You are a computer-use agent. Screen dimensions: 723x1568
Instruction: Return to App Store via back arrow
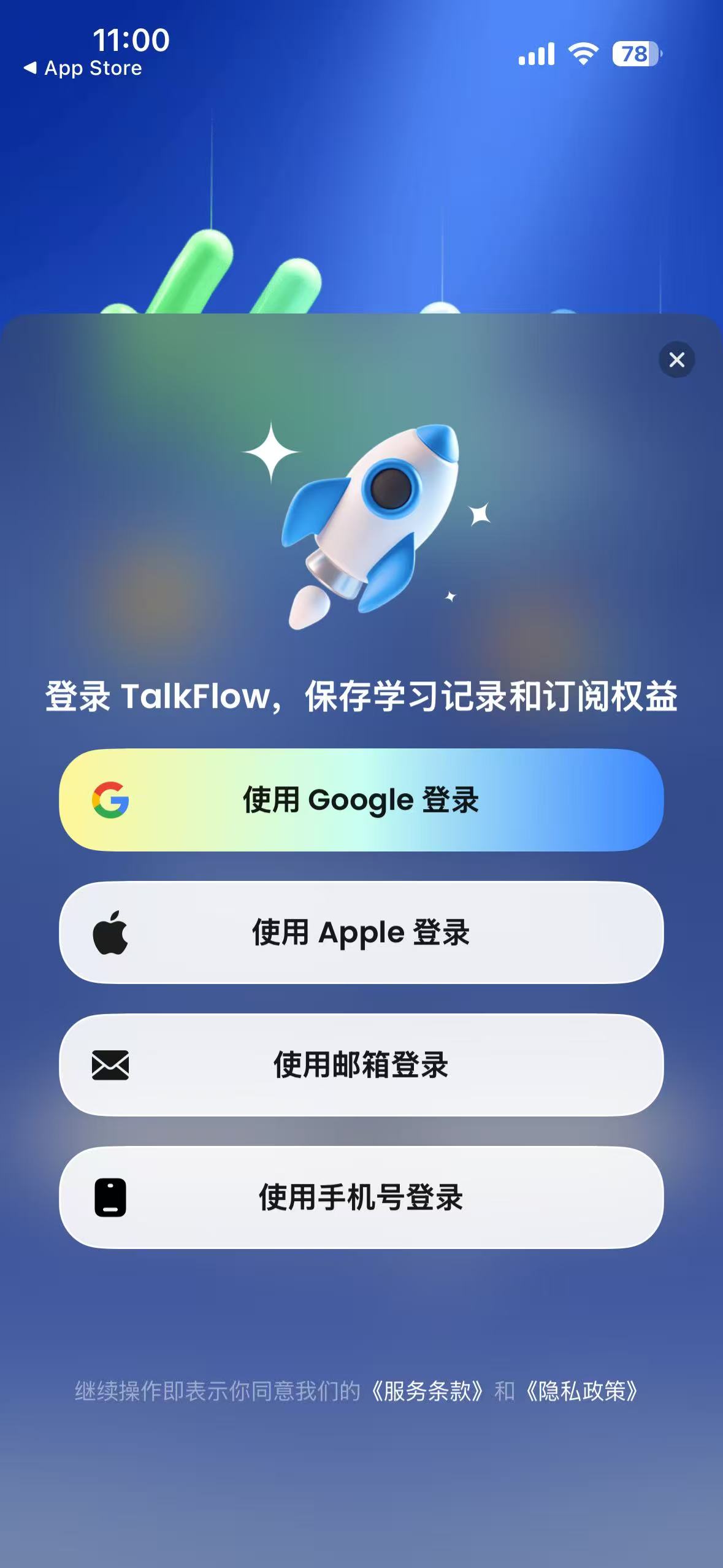[82, 68]
